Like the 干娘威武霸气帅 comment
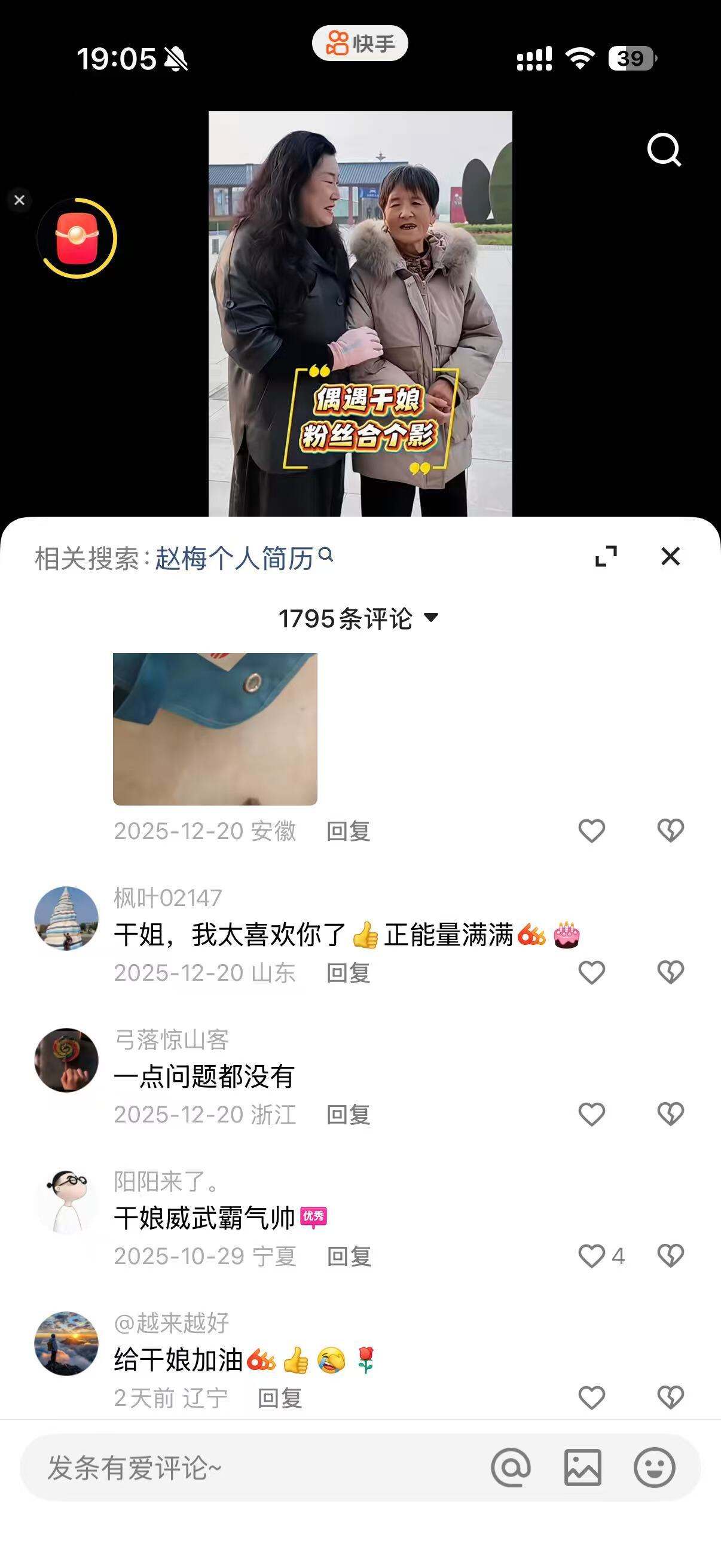This screenshot has width=721, height=1568. point(591,1255)
